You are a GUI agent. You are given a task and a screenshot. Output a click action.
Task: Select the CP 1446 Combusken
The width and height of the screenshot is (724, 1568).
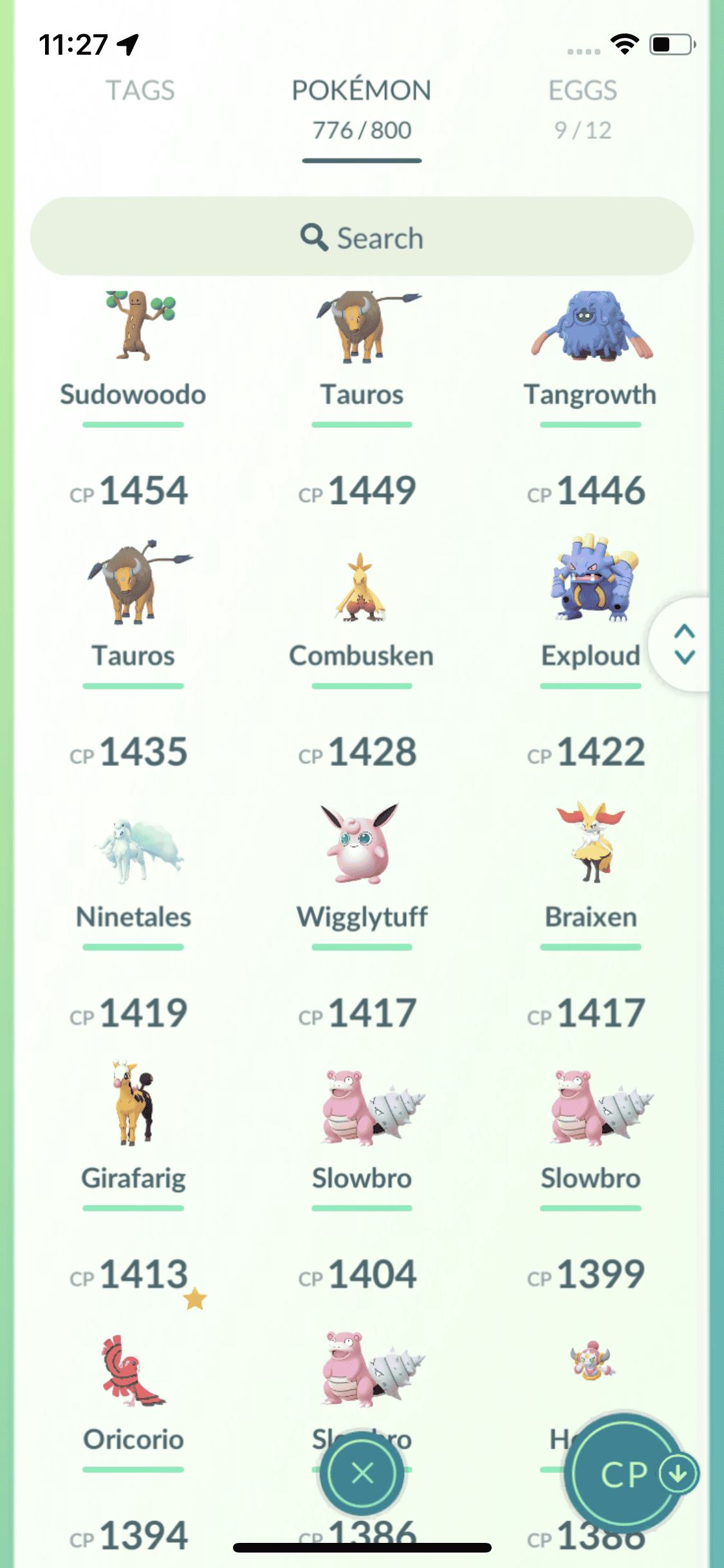tap(361, 605)
